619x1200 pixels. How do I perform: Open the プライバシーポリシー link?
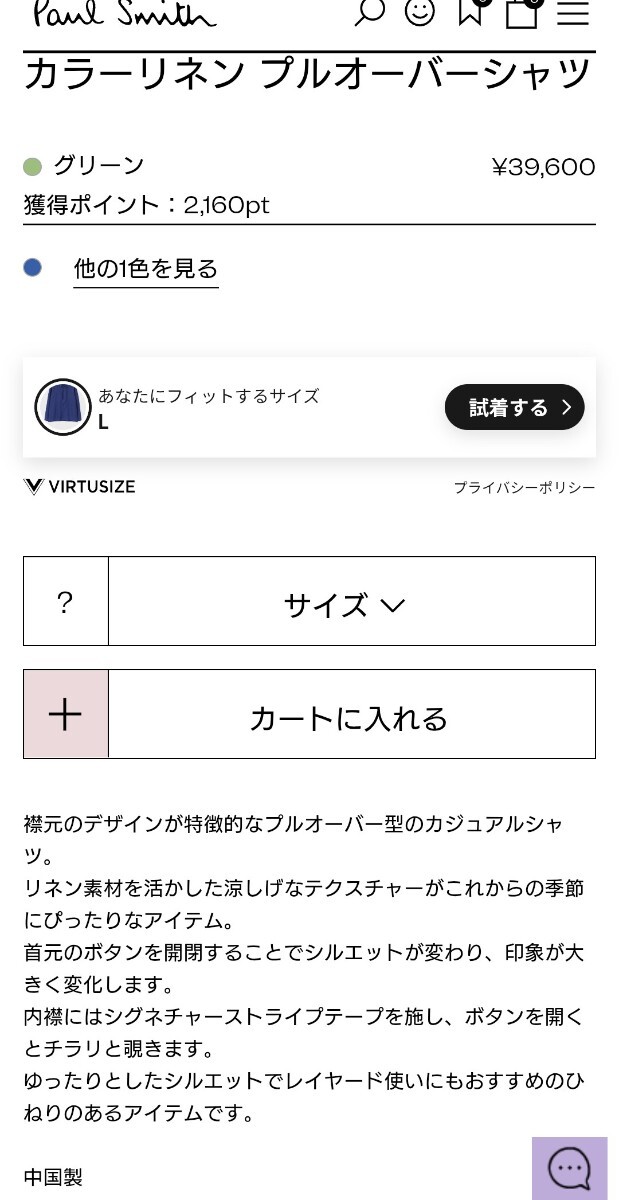[x=524, y=488]
